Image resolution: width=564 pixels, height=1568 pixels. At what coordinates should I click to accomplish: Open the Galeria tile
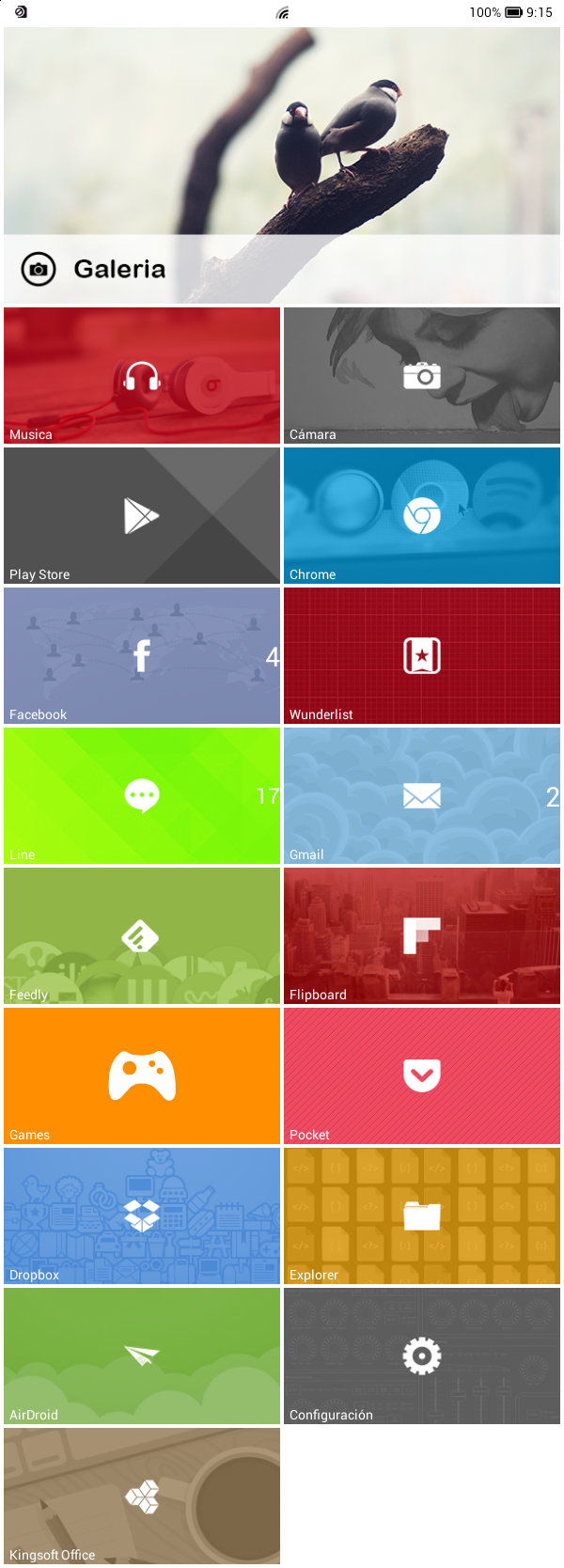pos(282,165)
